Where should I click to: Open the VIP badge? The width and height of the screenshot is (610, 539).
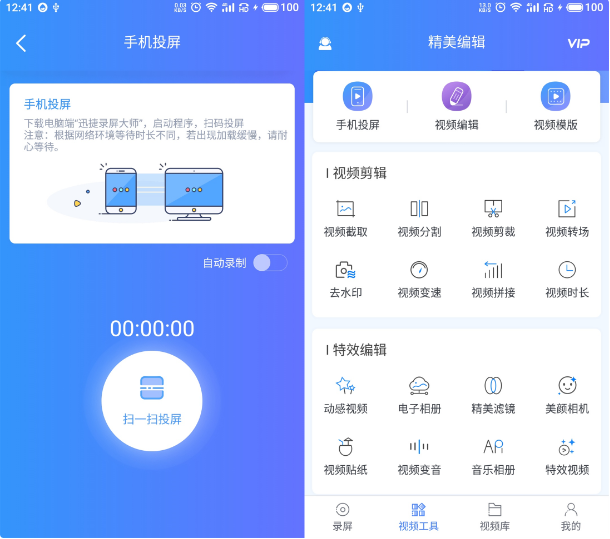pos(578,43)
